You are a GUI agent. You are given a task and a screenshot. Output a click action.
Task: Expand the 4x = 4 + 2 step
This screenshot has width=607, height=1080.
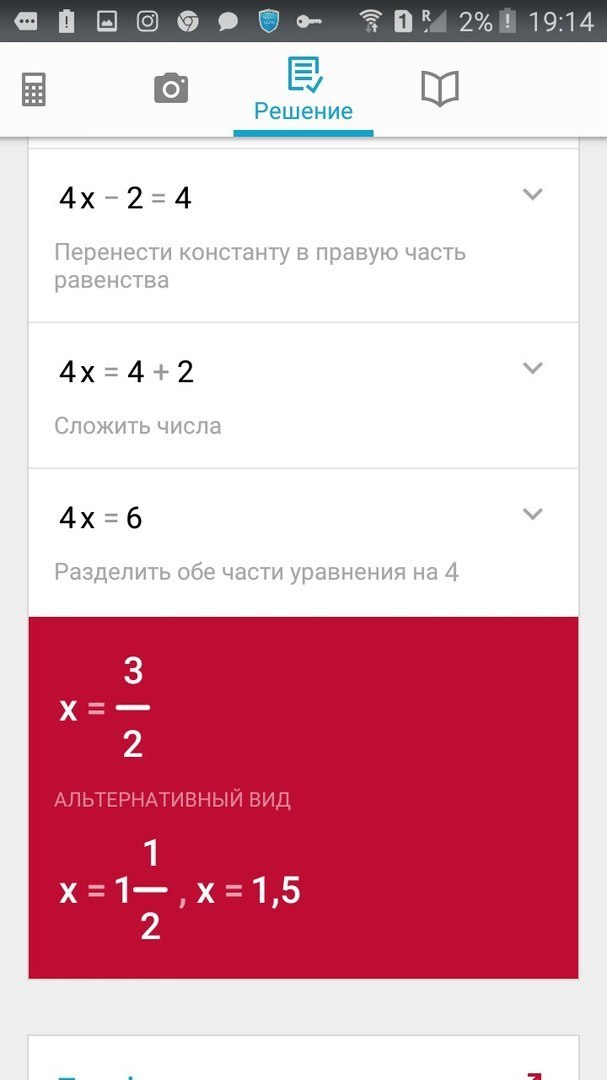pyautogui.click(x=533, y=368)
